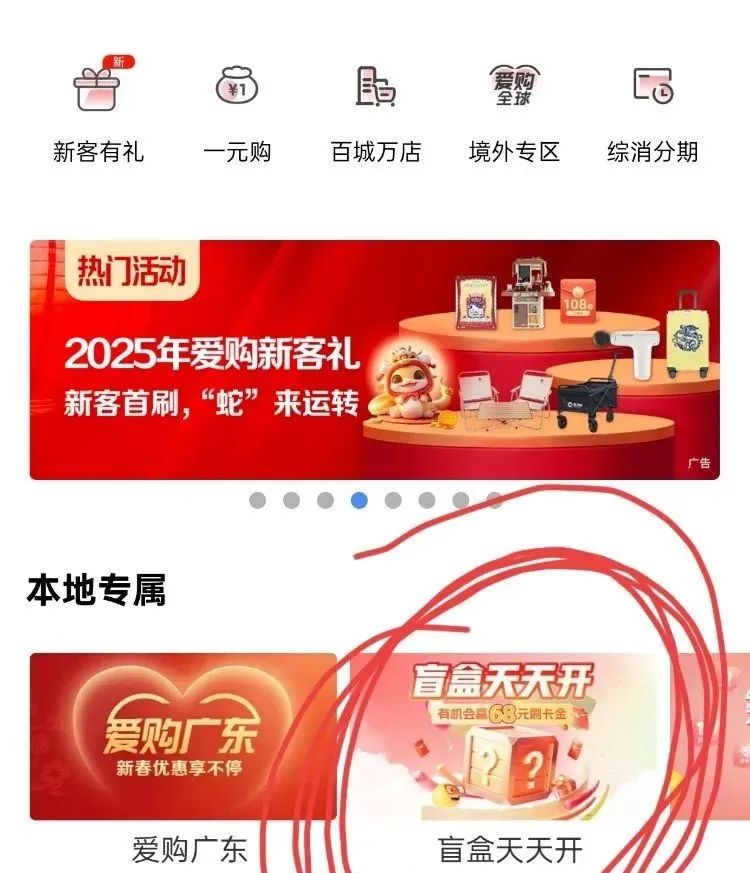This screenshot has width=750, height=873.
Task: Open 新客有礼 new customer gift
Action: [x=98, y=110]
